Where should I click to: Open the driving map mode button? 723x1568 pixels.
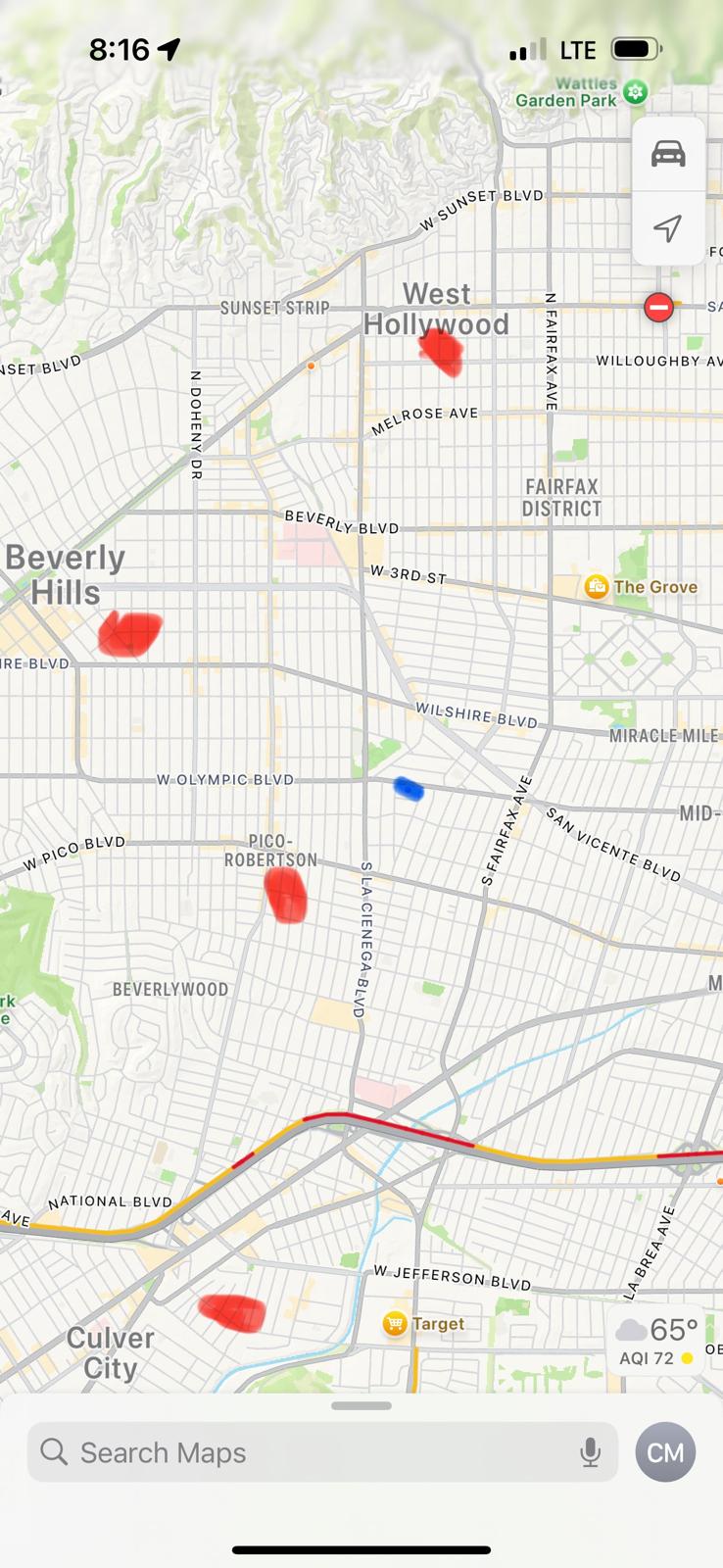(x=668, y=155)
